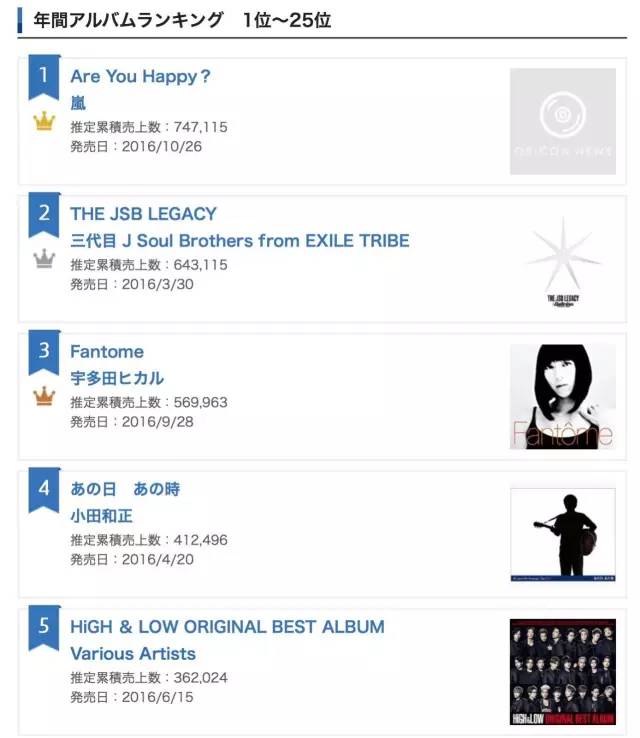Select the Fantome album cover image
The image size is (640, 738).
[x=562, y=397]
